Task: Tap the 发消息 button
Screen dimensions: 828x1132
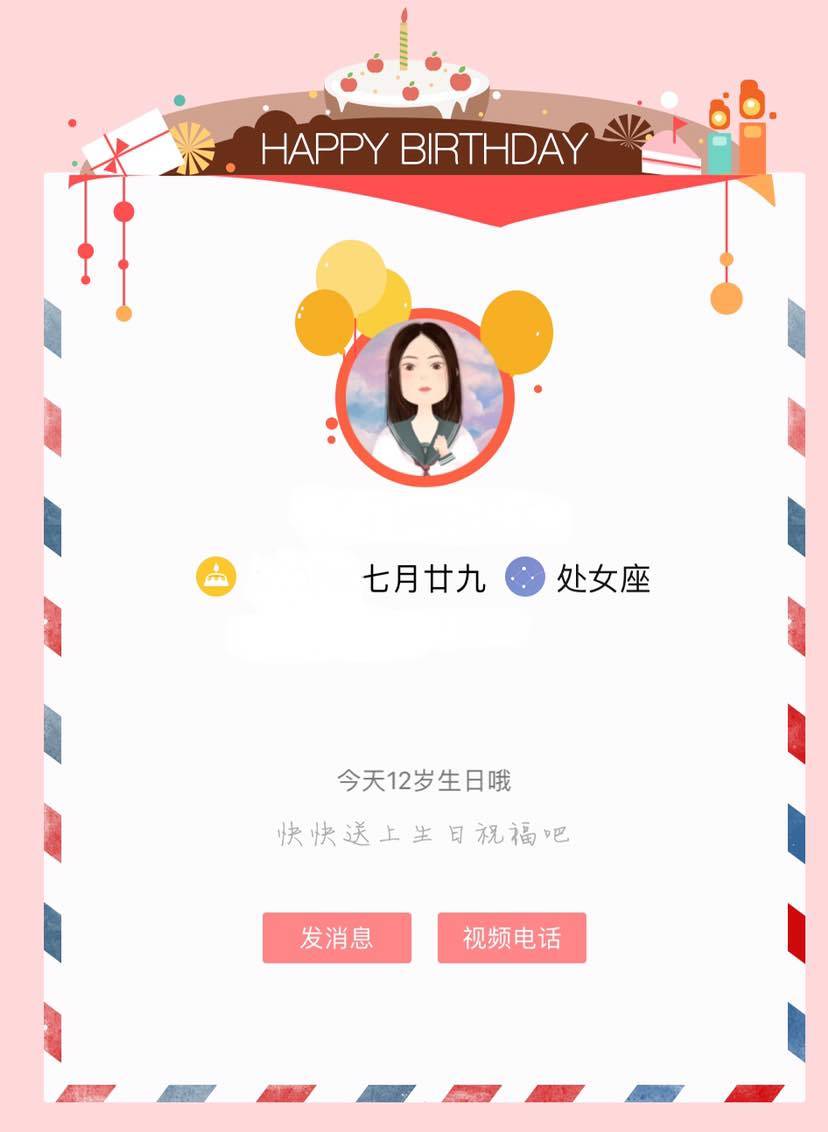Action: (x=337, y=938)
